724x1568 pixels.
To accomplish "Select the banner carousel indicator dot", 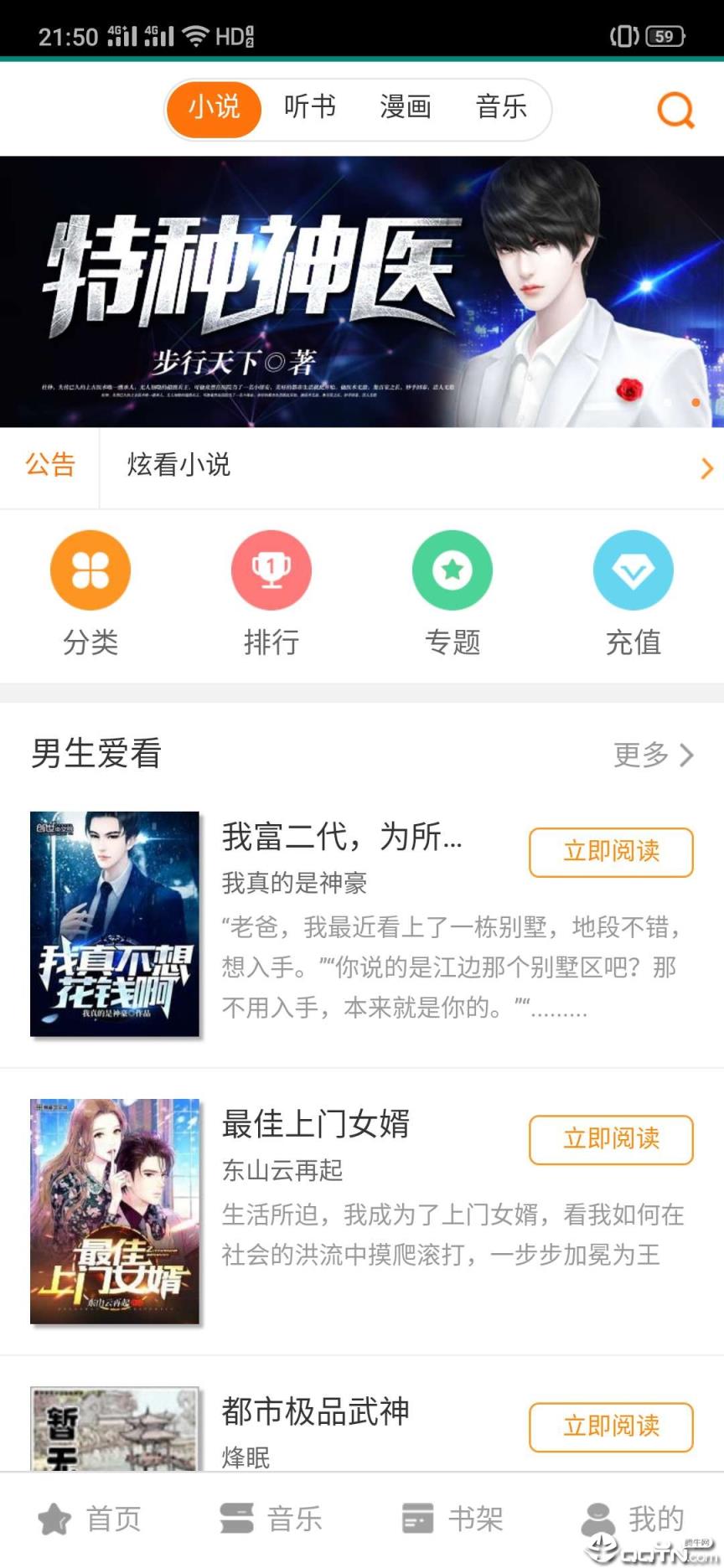I will point(695,402).
